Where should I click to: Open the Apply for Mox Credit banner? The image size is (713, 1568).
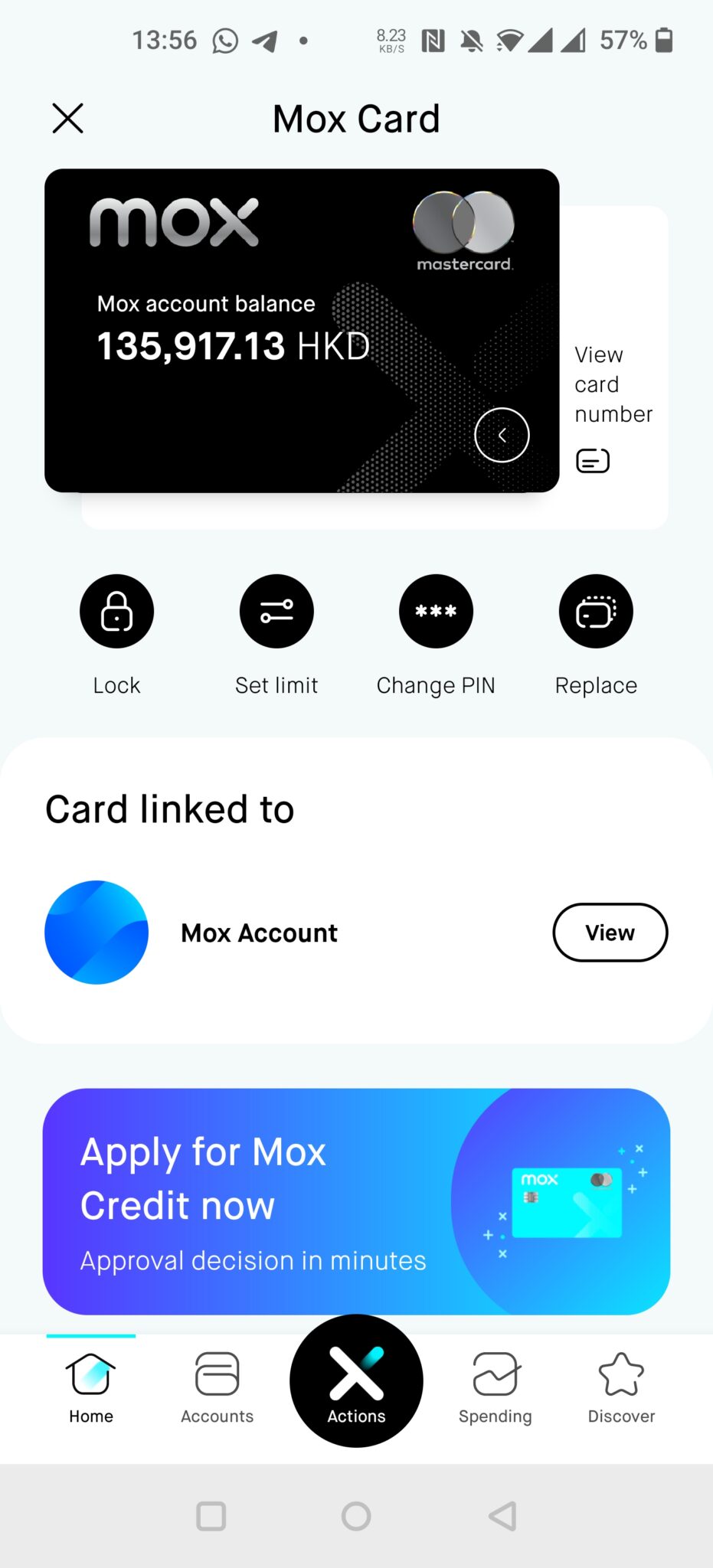356,1201
